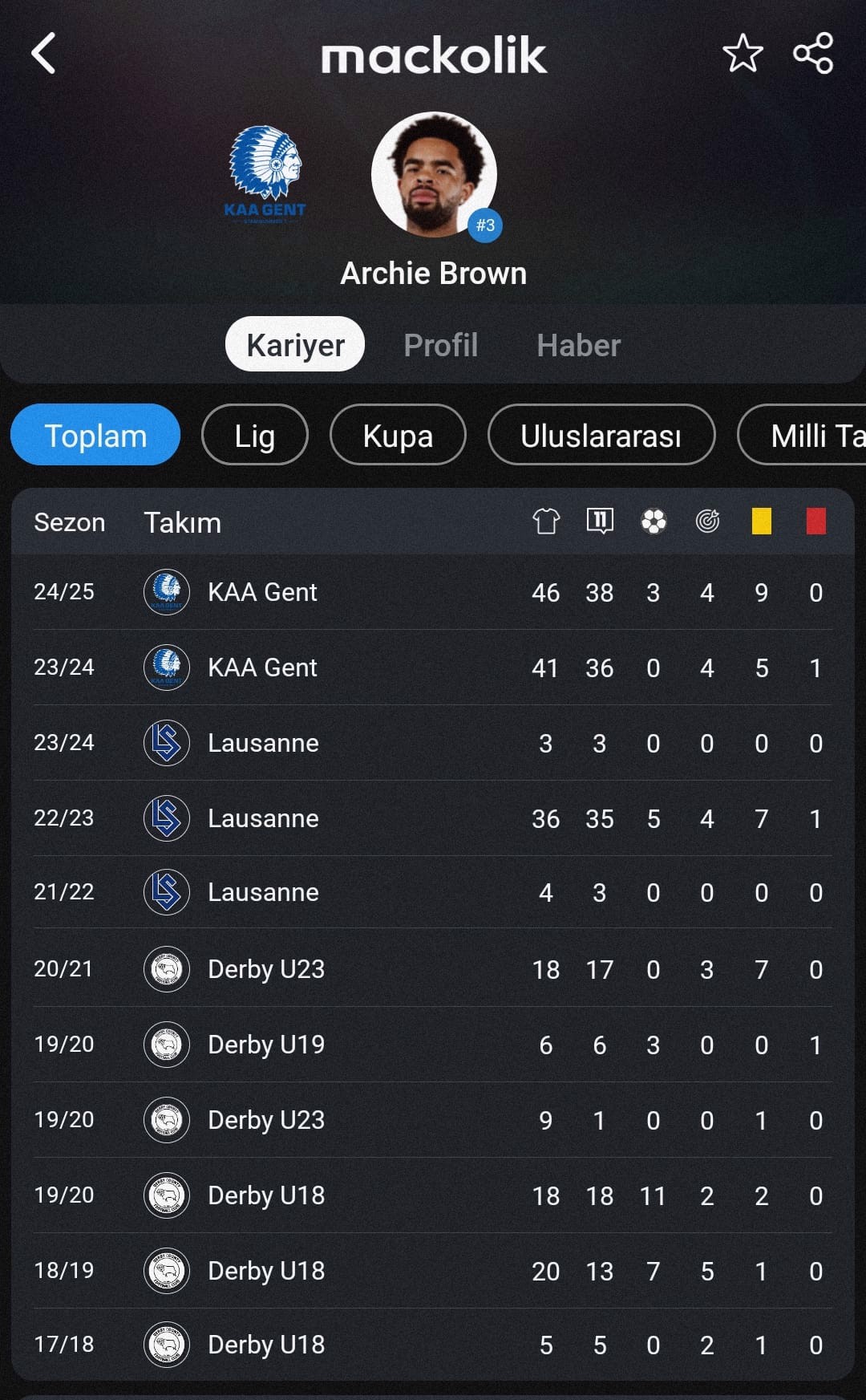Open the 20/21 Derby U23 season row
The image size is (866, 1400).
433,969
